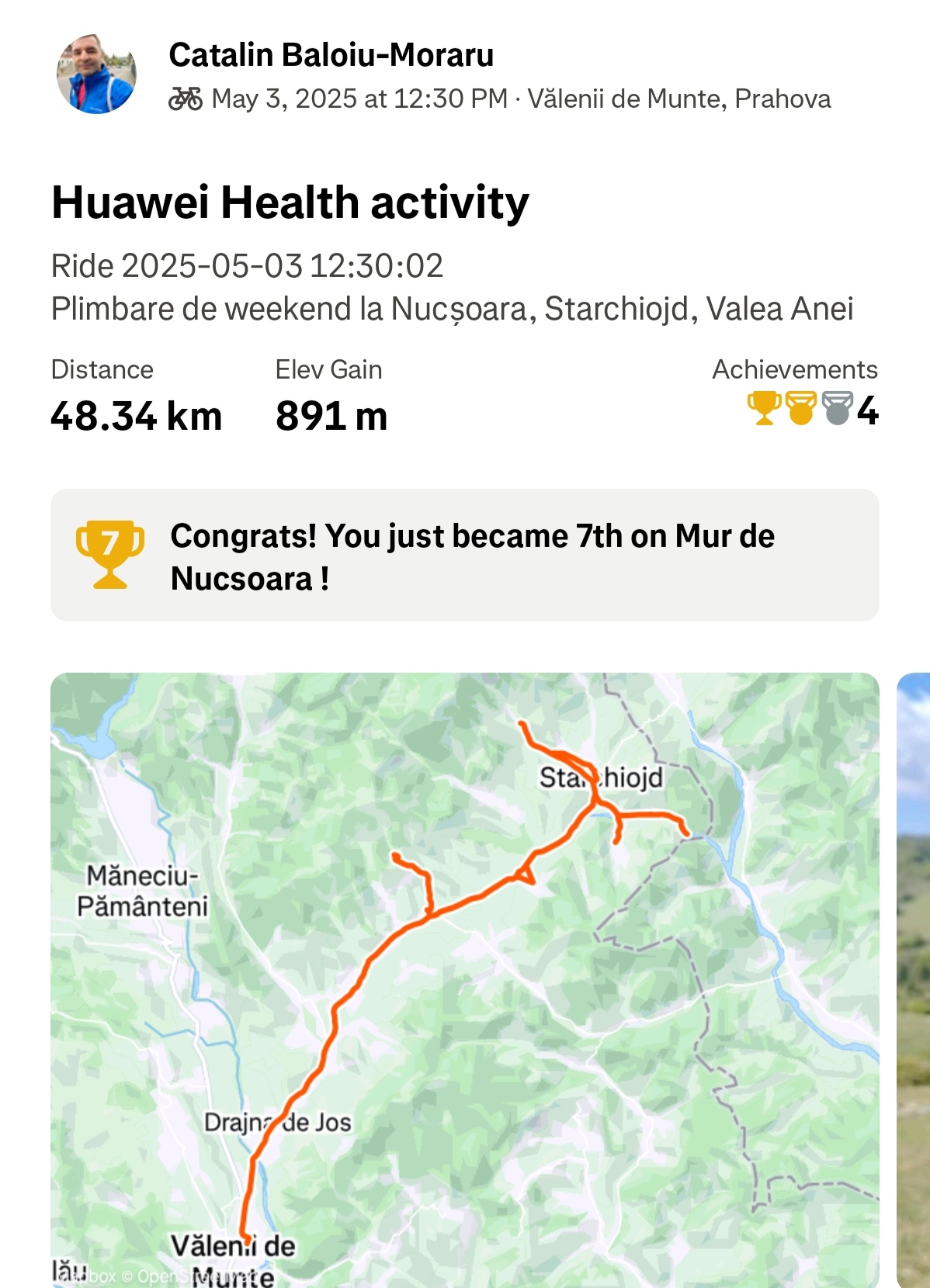Image resolution: width=930 pixels, height=1288 pixels.
Task: Open Catalin Baloiu-Moraru's profile picture
Action: click(x=96, y=74)
